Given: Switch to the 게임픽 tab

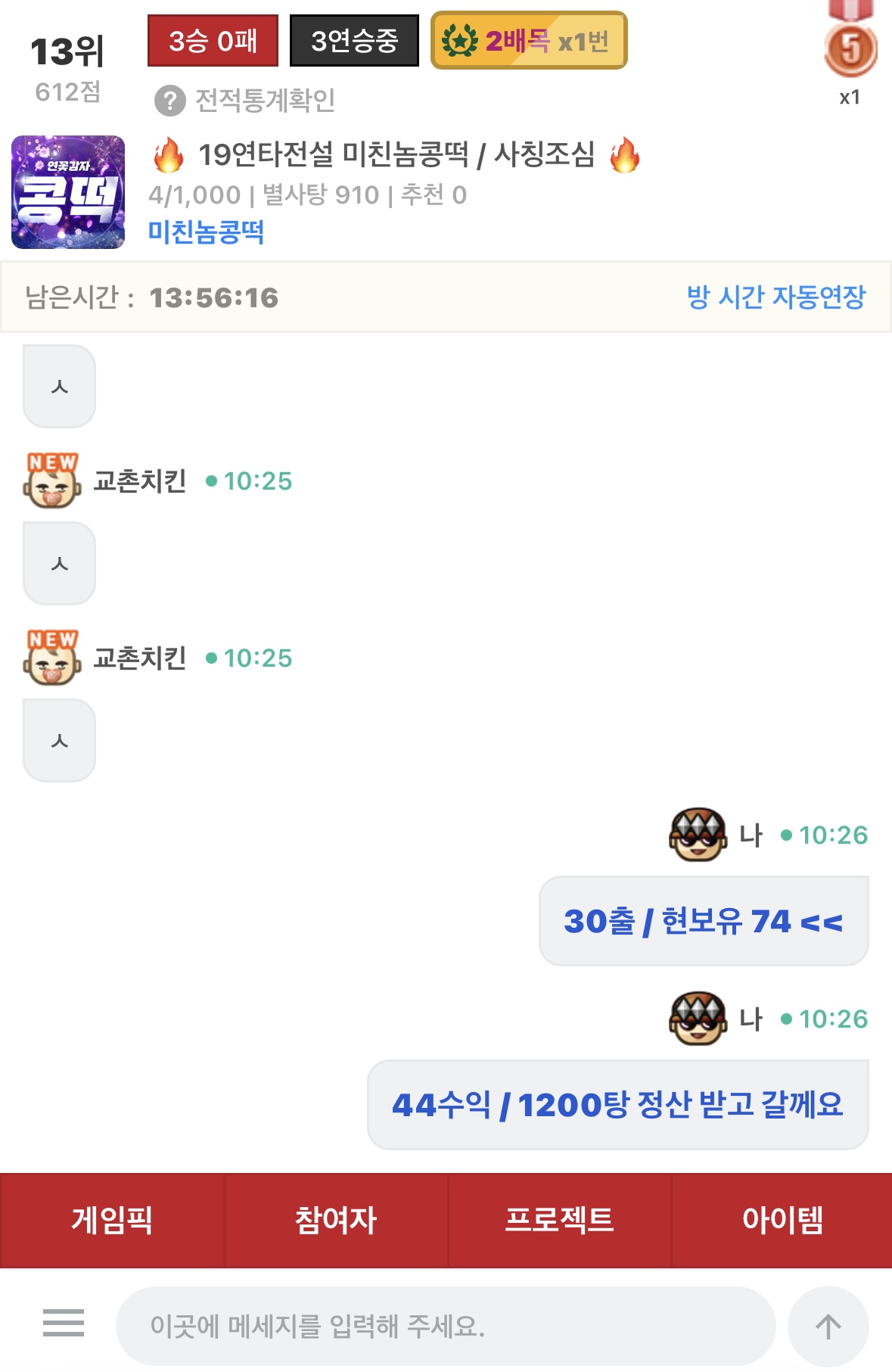Looking at the screenshot, I should coord(112,1220).
